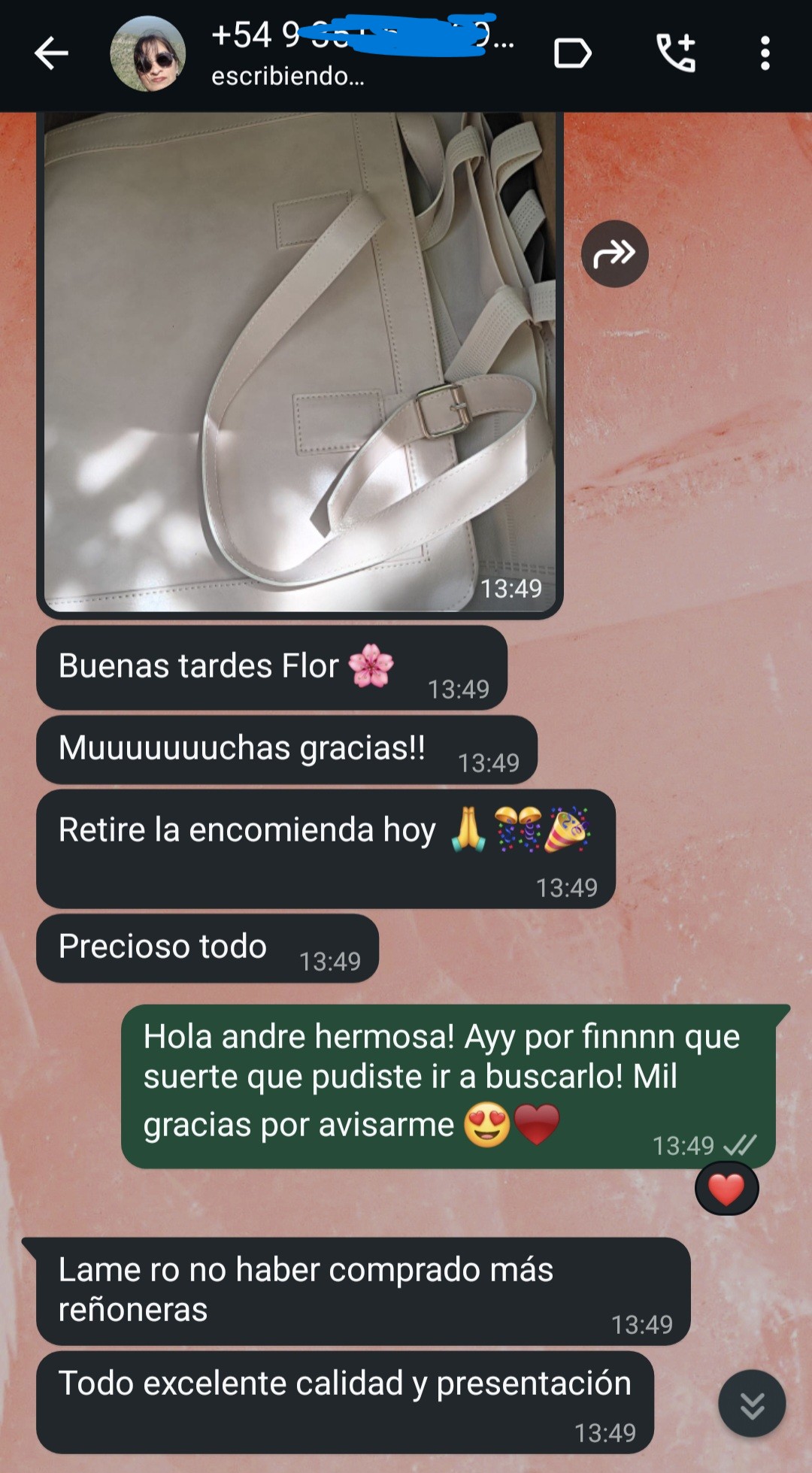
Task: Start a call with this contact
Action: tap(676, 53)
